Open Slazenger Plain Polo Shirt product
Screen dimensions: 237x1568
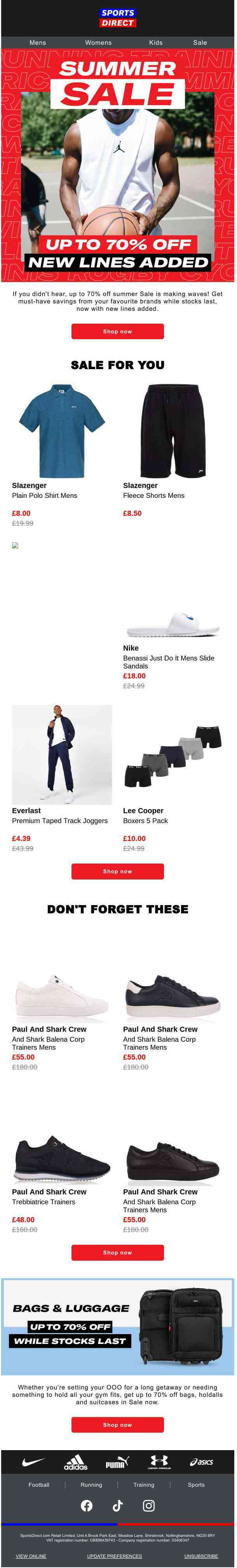(61, 430)
